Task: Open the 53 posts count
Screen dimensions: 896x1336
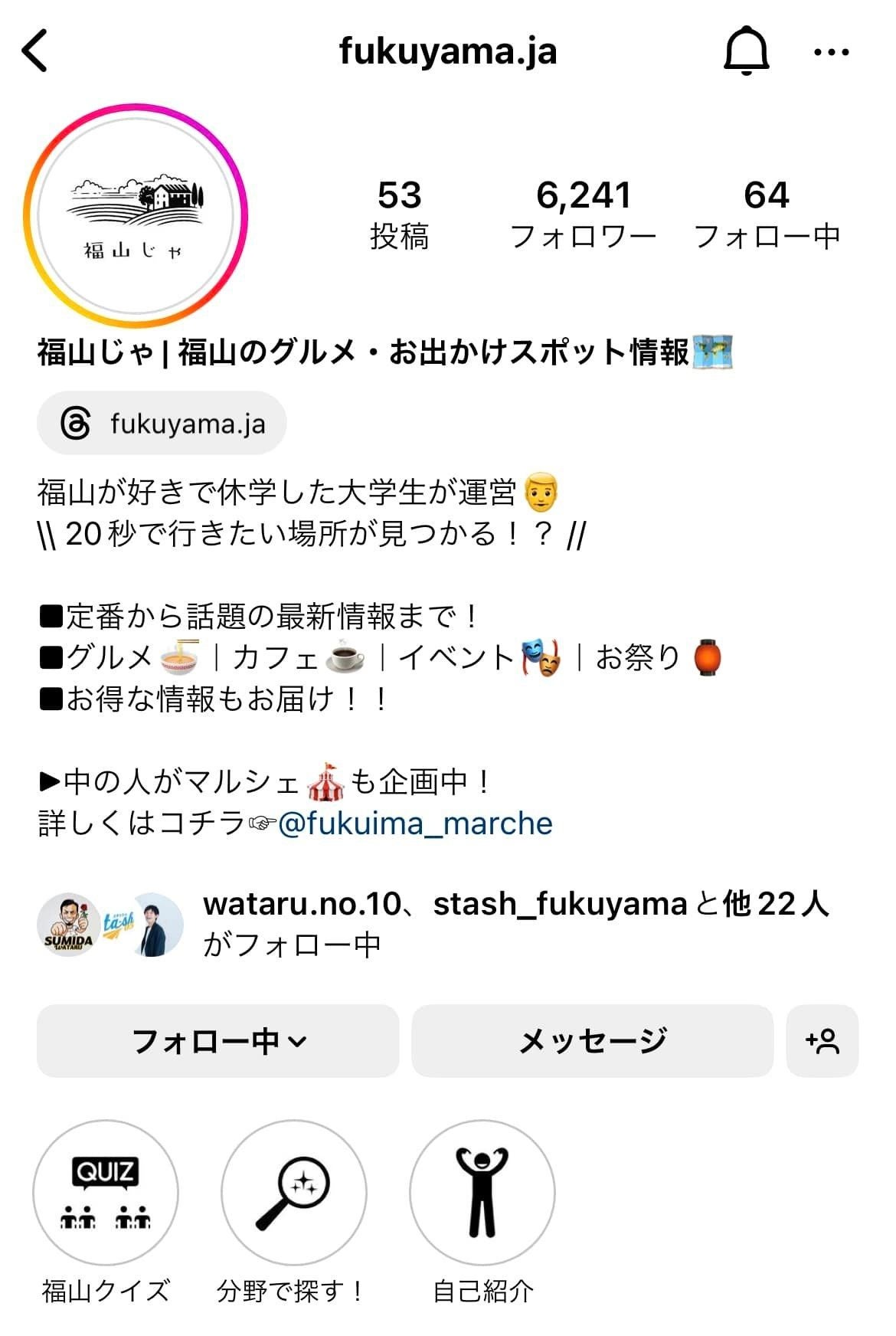Action: (399, 214)
